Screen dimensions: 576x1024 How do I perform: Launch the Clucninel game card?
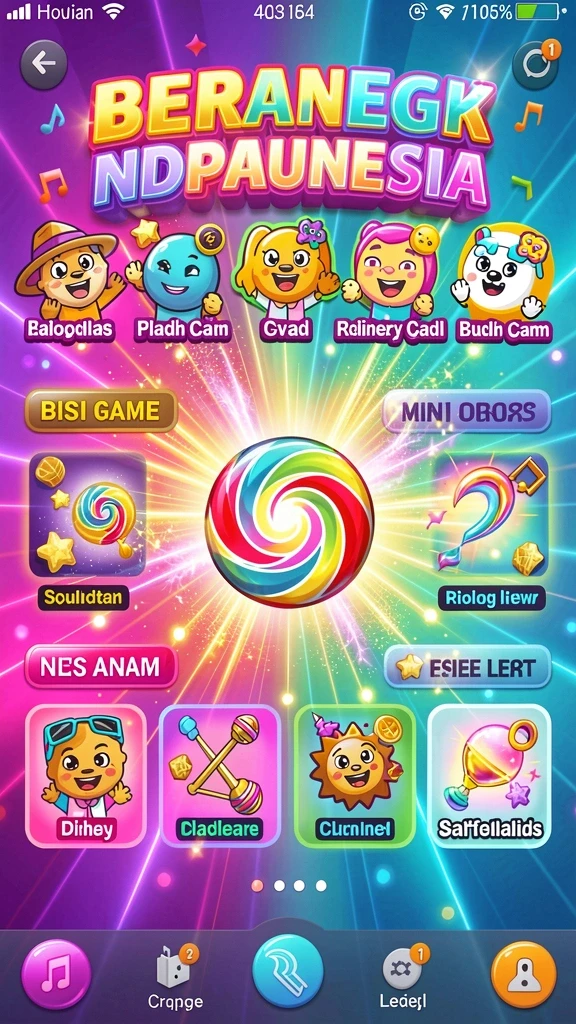(x=355, y=776)
